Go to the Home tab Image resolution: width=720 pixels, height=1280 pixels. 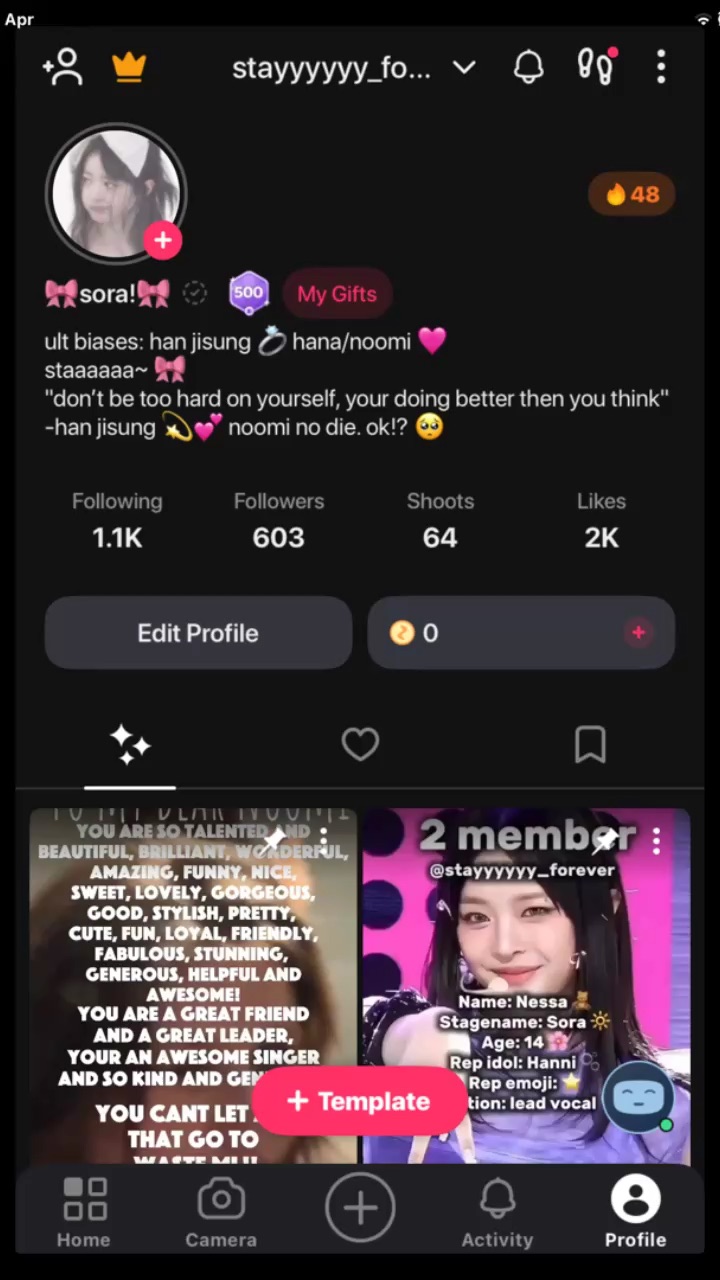[x=84, y=1212]
